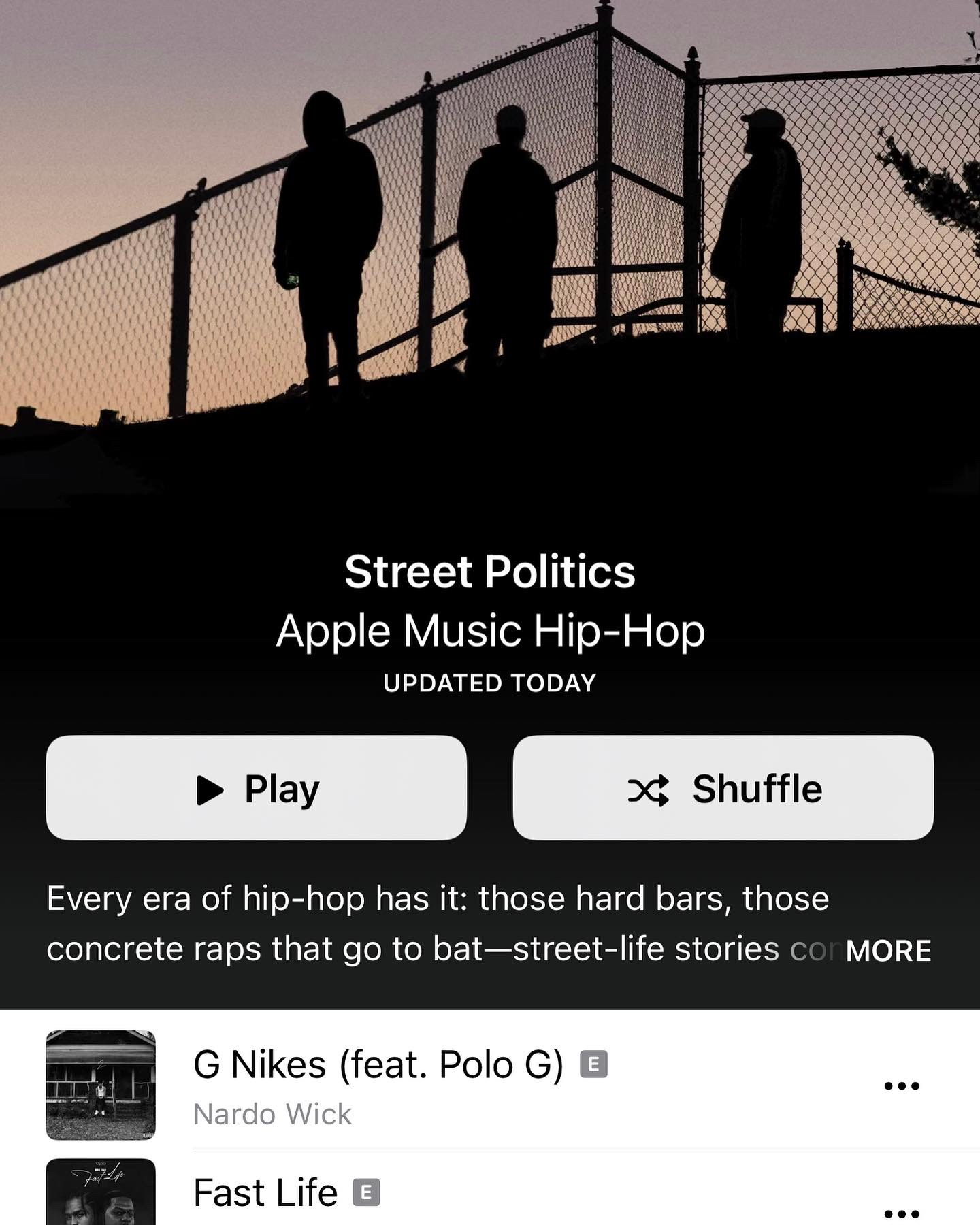Open the options menu for Fast Life
The width and height of the screenshot is (980, 1225).
[x=902, y=1213]
